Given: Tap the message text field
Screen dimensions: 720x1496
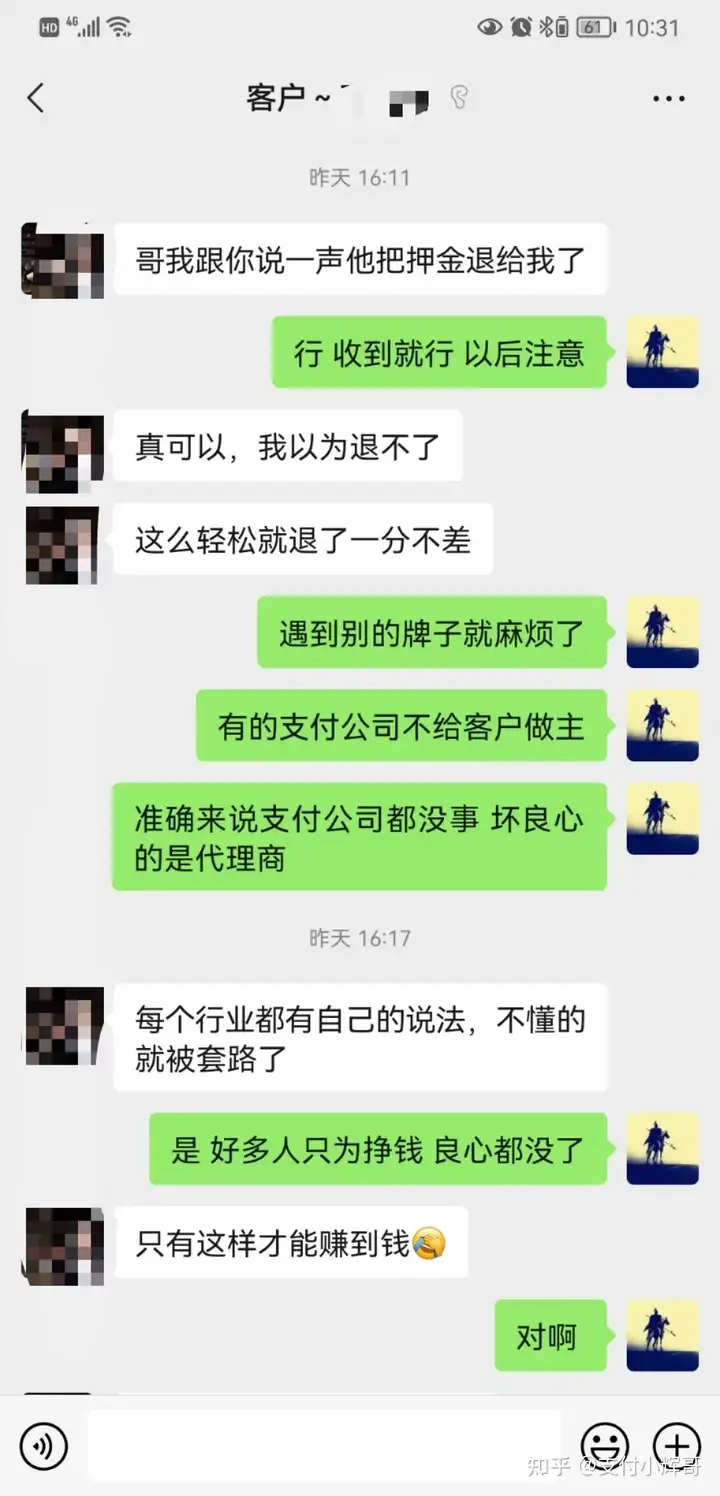Looking at the screenshot, I should pos(324,1446).
